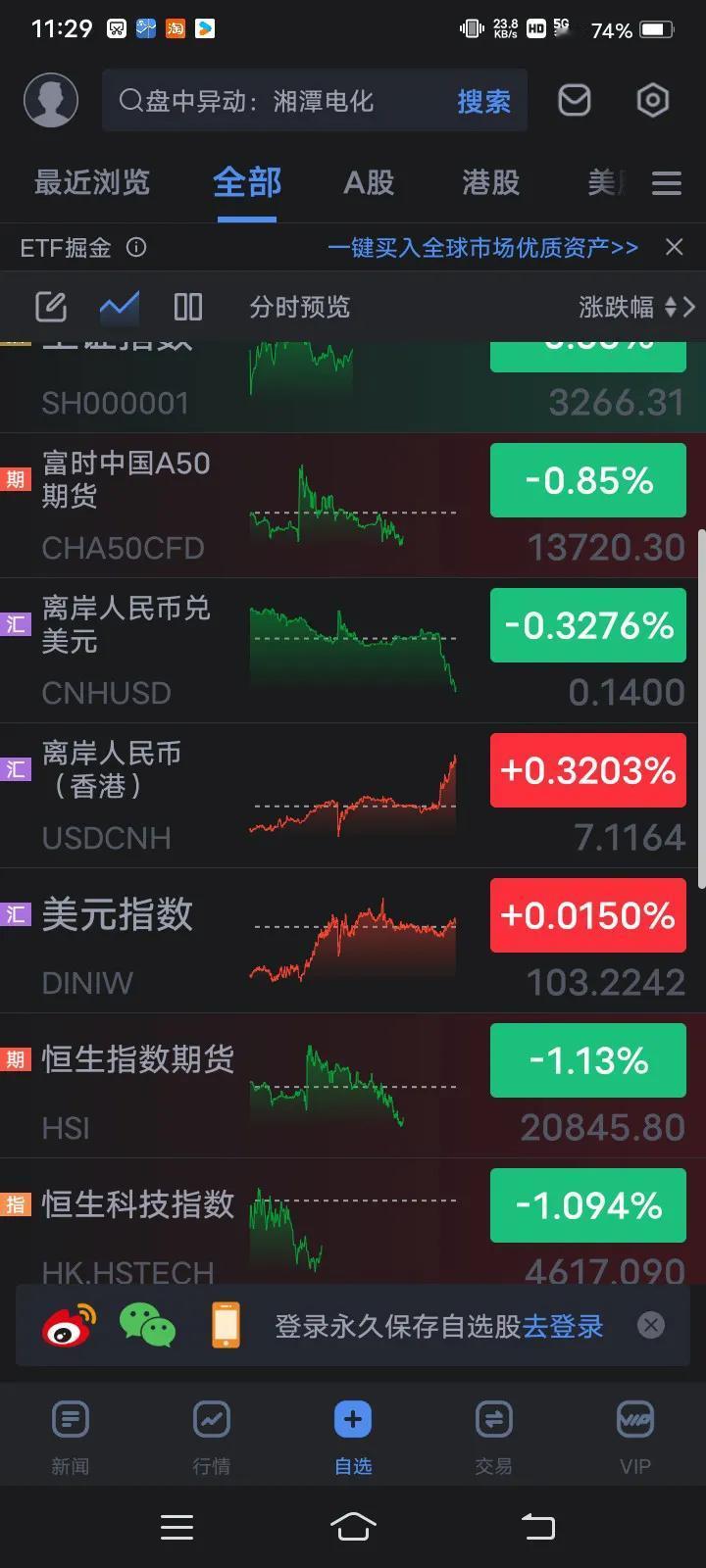706x1568 pixels.
Task: Open the settings hexagon icon
Action: [x=653, y=100]
